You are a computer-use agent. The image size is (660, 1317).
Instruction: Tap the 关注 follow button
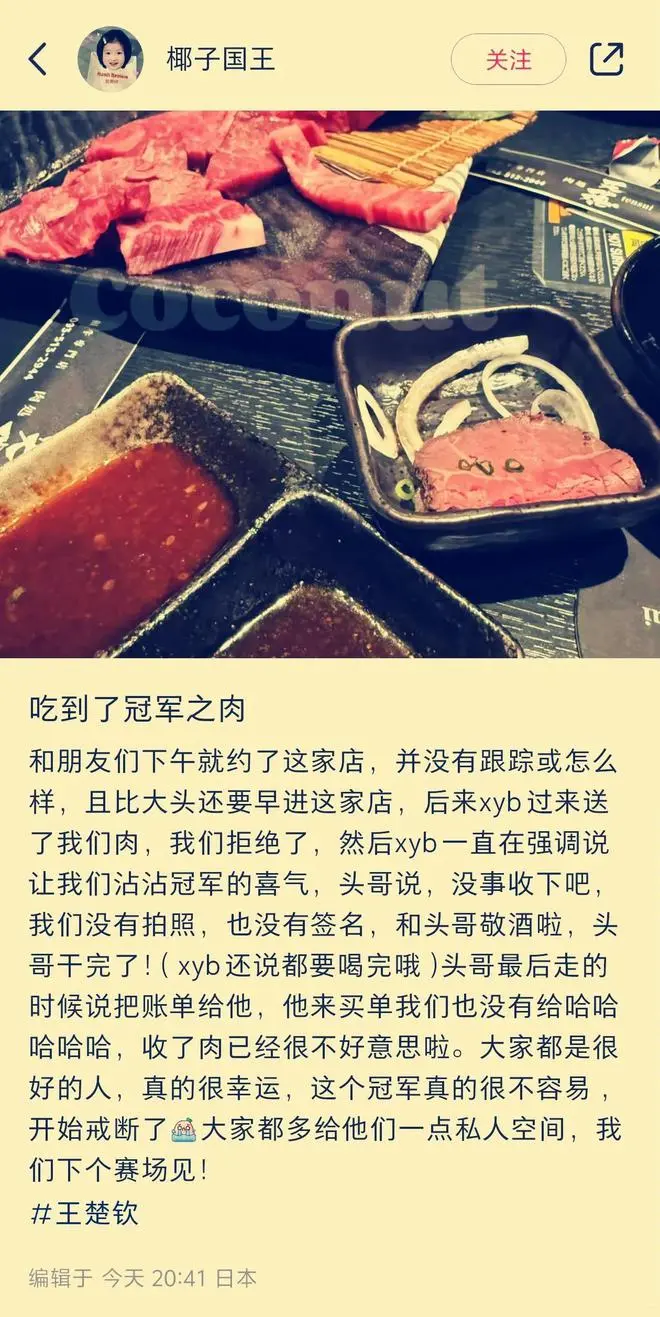[x=508, y=59]
